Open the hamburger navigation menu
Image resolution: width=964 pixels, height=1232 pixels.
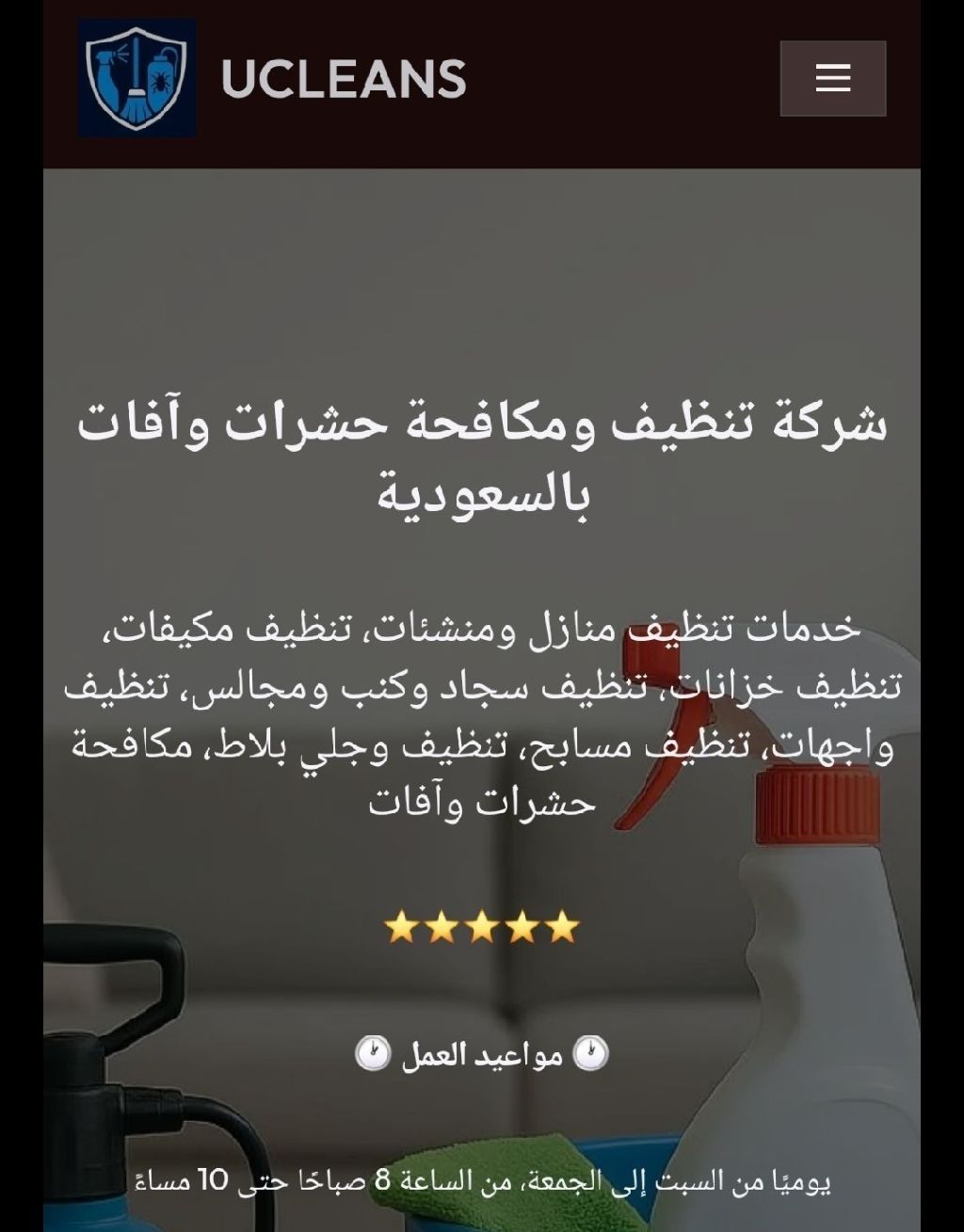pyautogui.click(x=832, y=78)
